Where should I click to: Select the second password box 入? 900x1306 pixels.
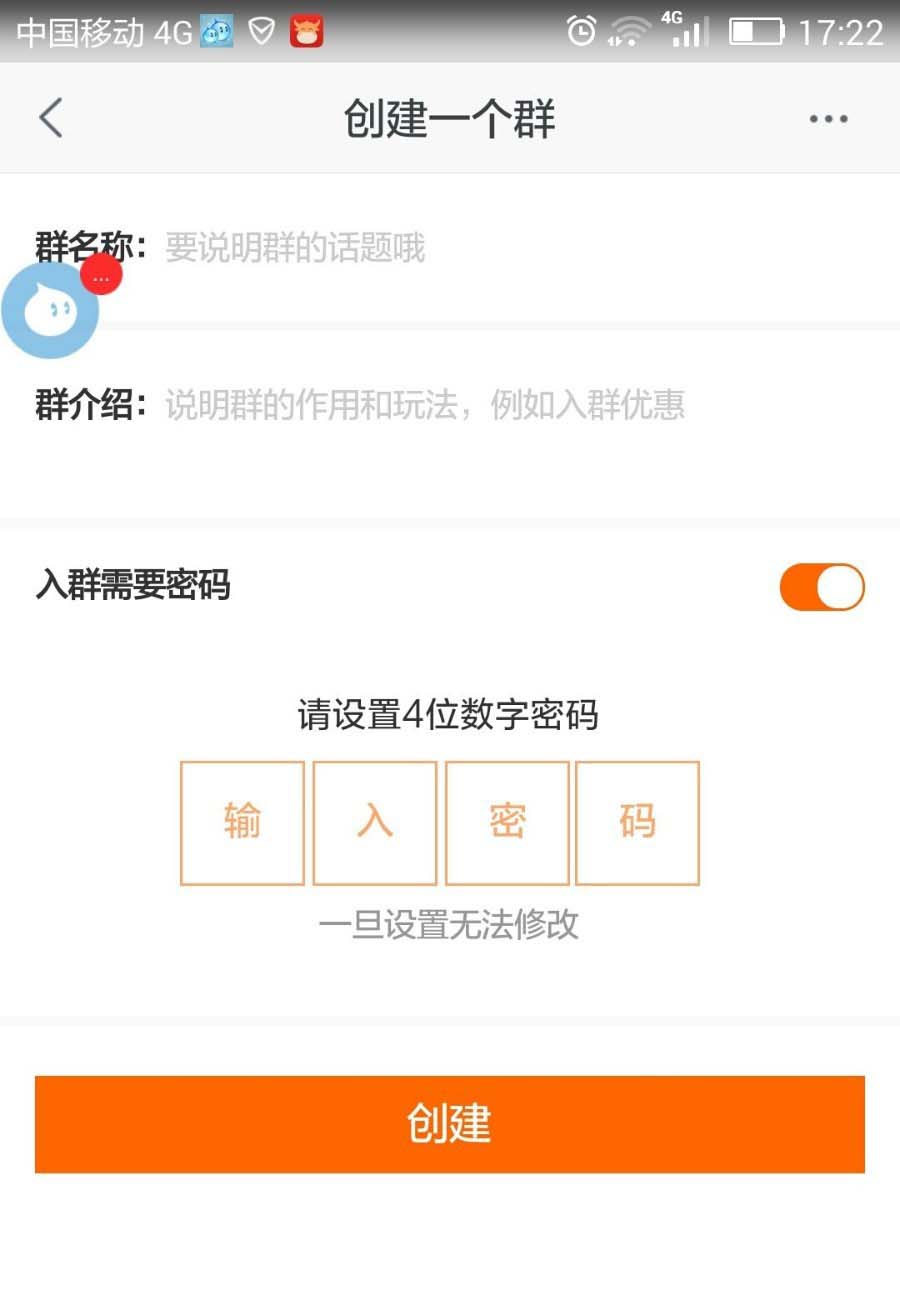click(x=375, y=823)
